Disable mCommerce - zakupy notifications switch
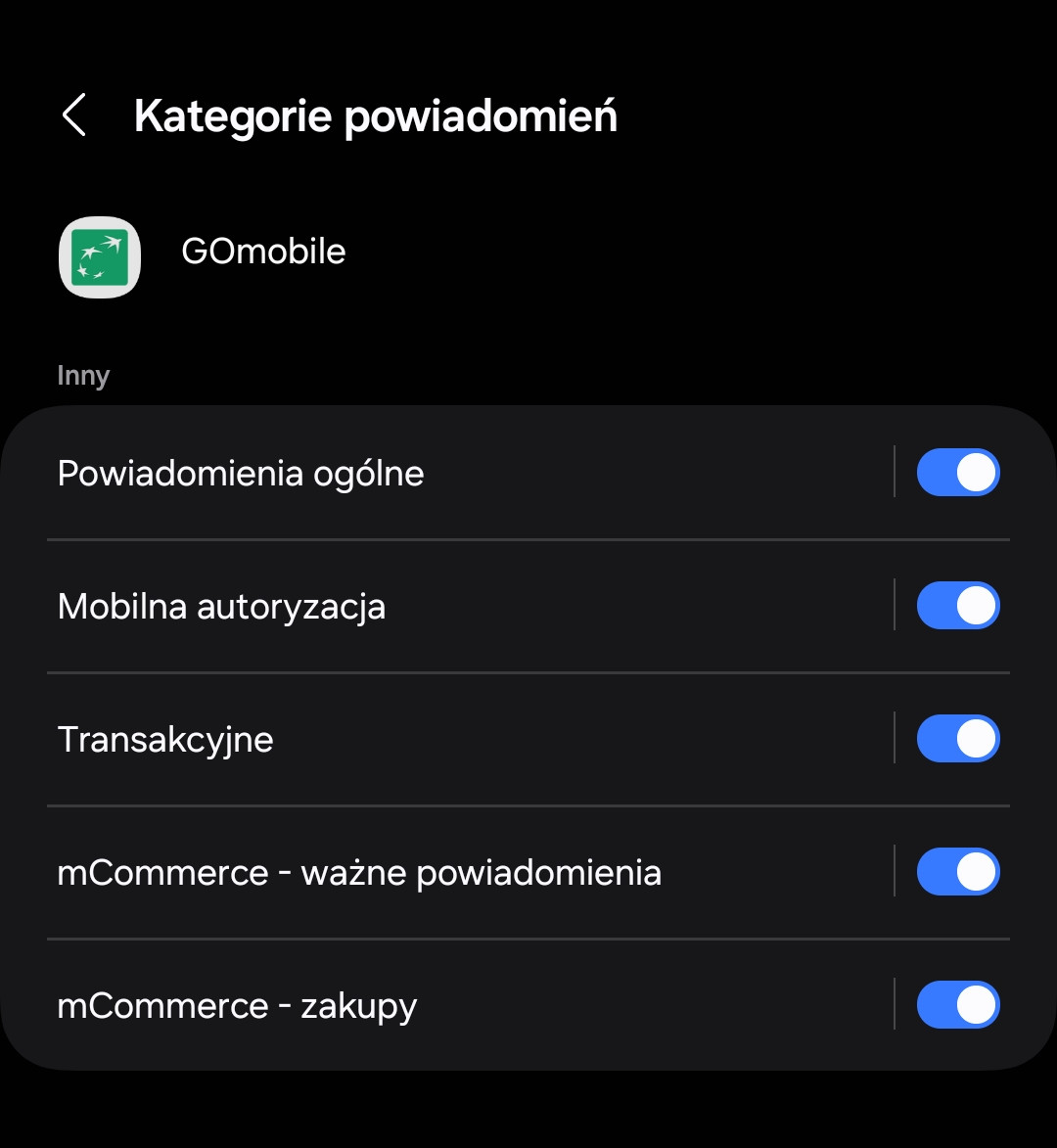1057x1148 pixels. pyautogui.click(x=957, y=1005)
